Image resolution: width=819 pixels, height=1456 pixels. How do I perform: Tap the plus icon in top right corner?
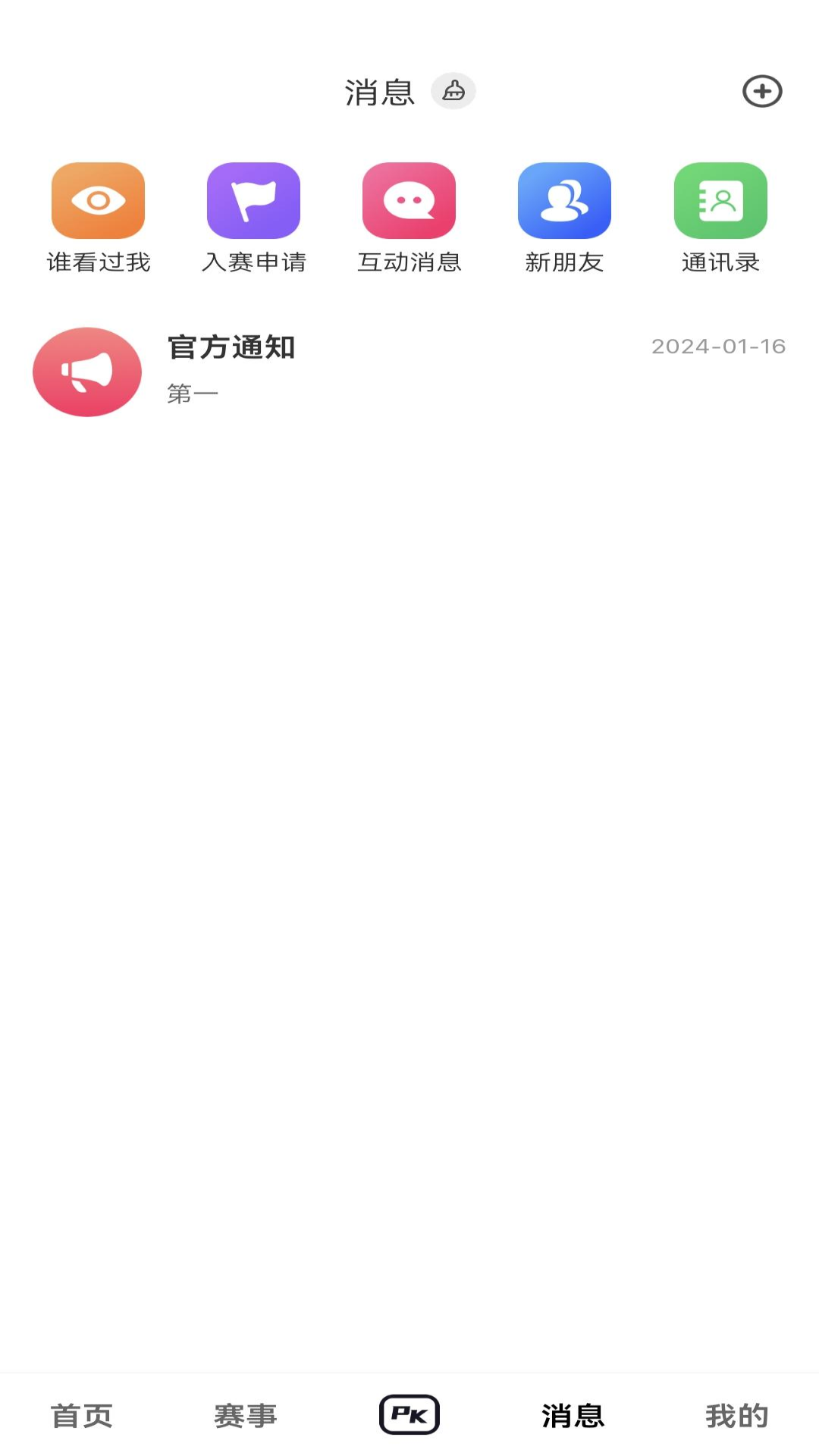(x=761, y=90)
